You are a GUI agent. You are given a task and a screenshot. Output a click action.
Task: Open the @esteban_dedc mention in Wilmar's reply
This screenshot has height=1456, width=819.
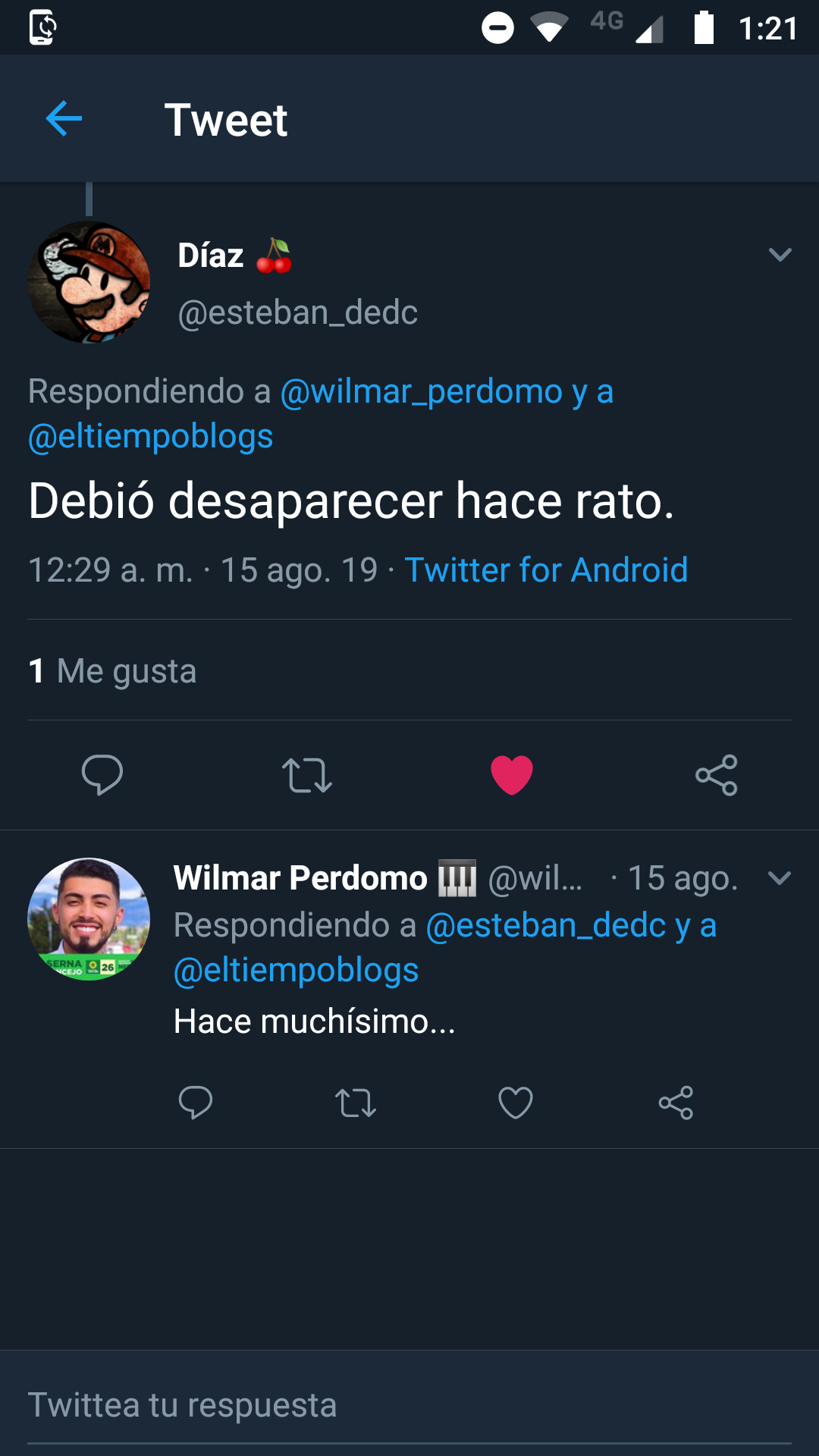tap(546, 926)
